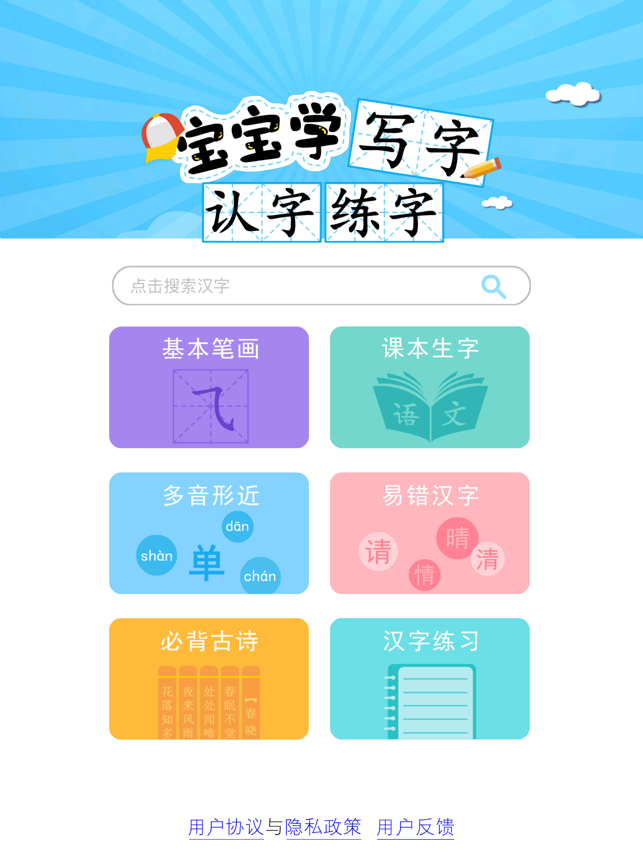The width and height of the screenshot is (643, 858).
Task: Select the 多音形近 card
Action: tap(209, 533)
